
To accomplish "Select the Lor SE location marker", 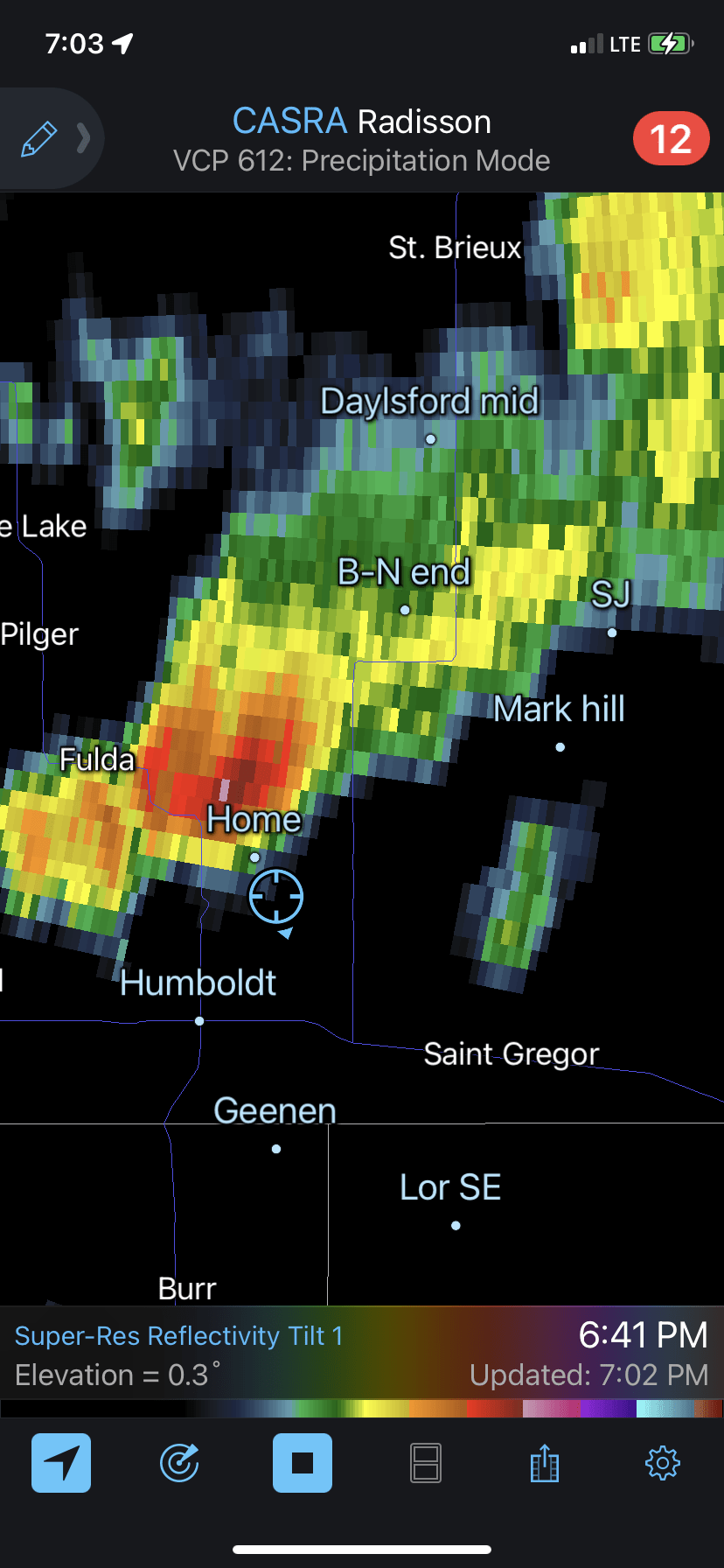I will (x=456, y=1226).
